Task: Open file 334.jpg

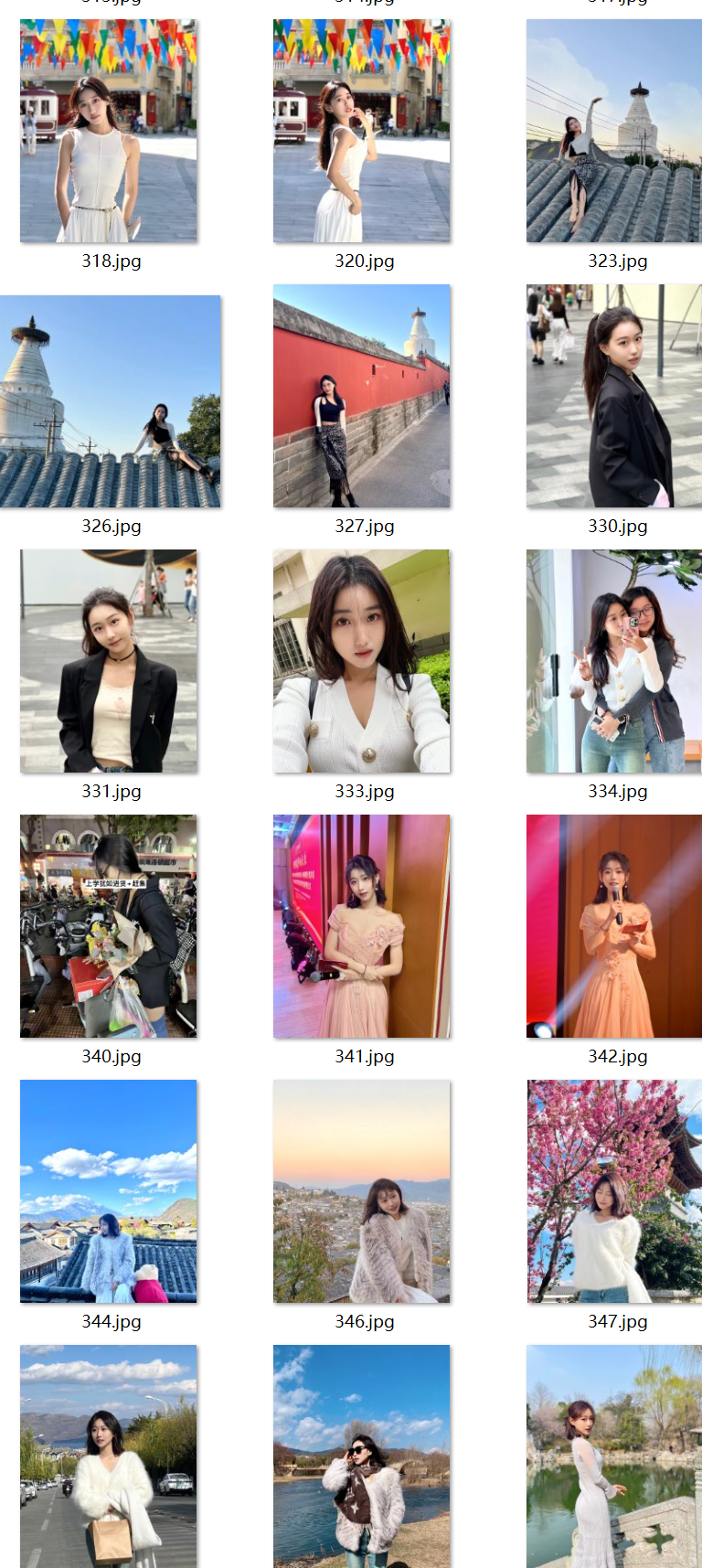Action: (x=614, y=661)
